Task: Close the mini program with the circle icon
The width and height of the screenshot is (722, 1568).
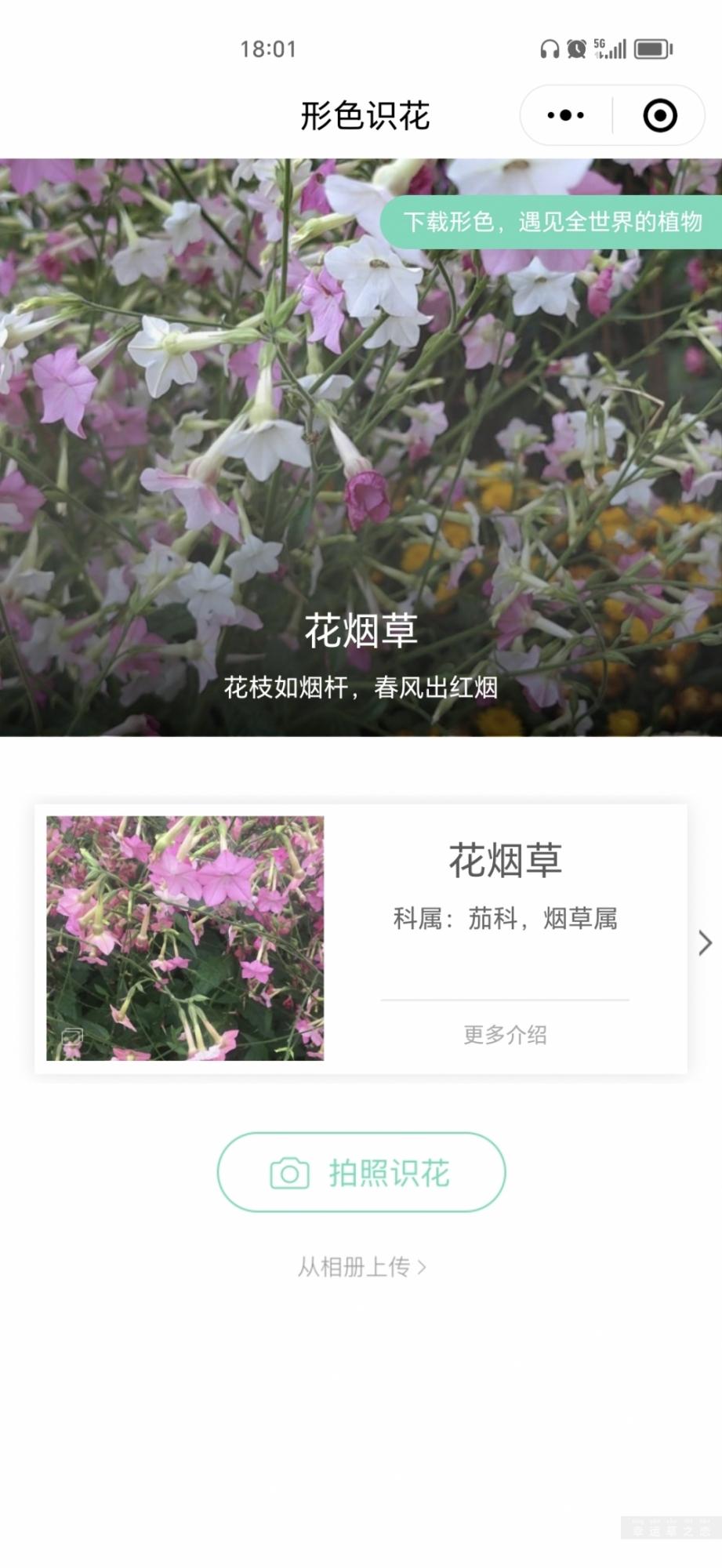Action: point(660,115)
